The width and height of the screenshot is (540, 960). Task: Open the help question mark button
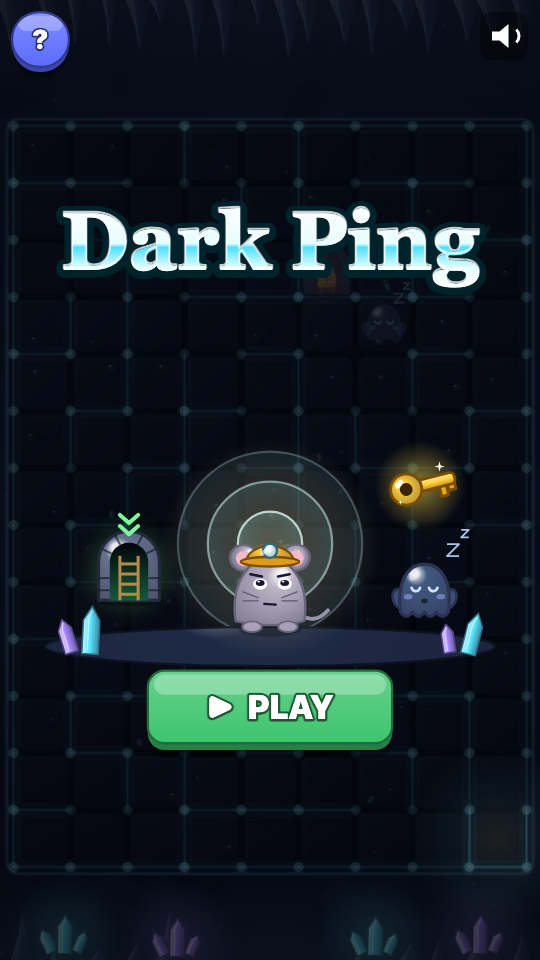(40, 41)
